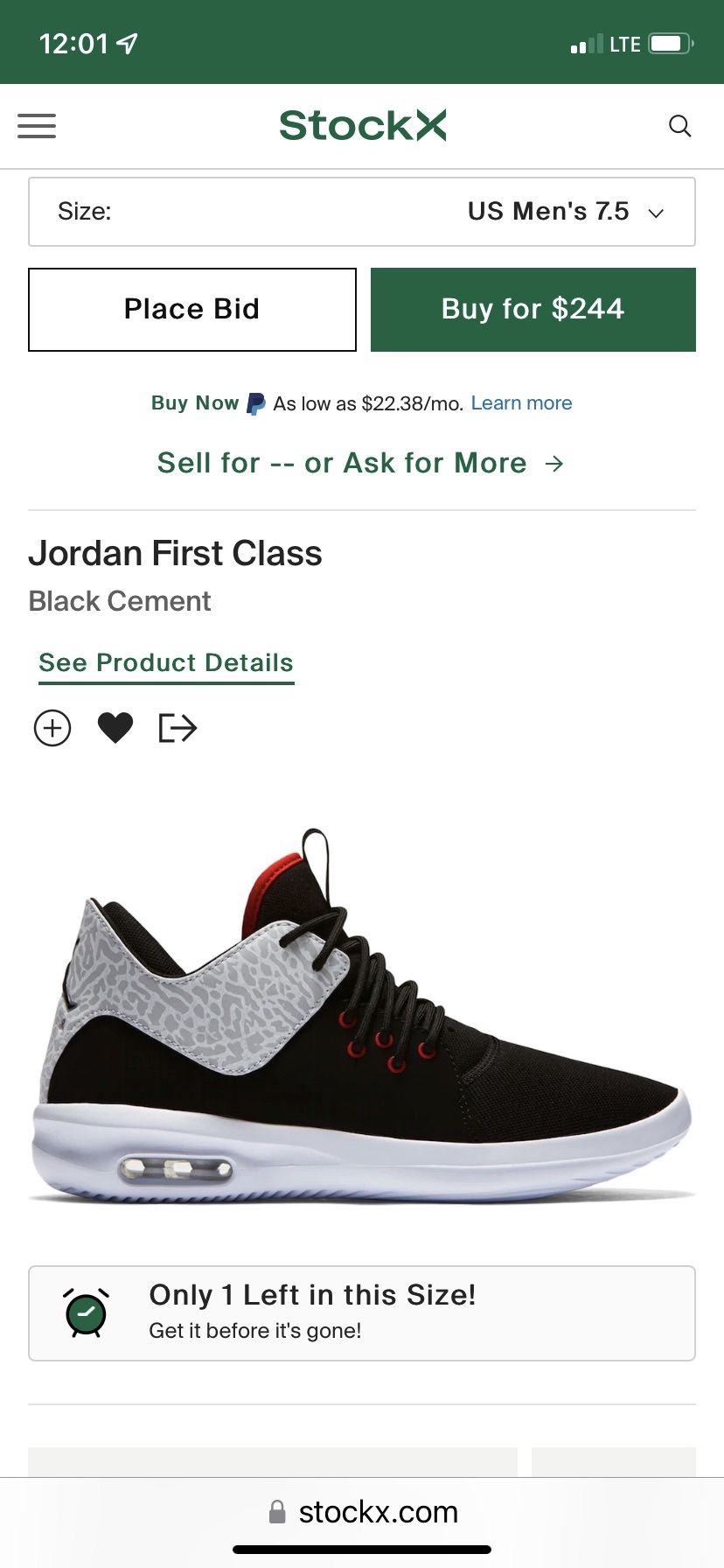Share this product
This screenshot has height=1568, width=724.
178,728
